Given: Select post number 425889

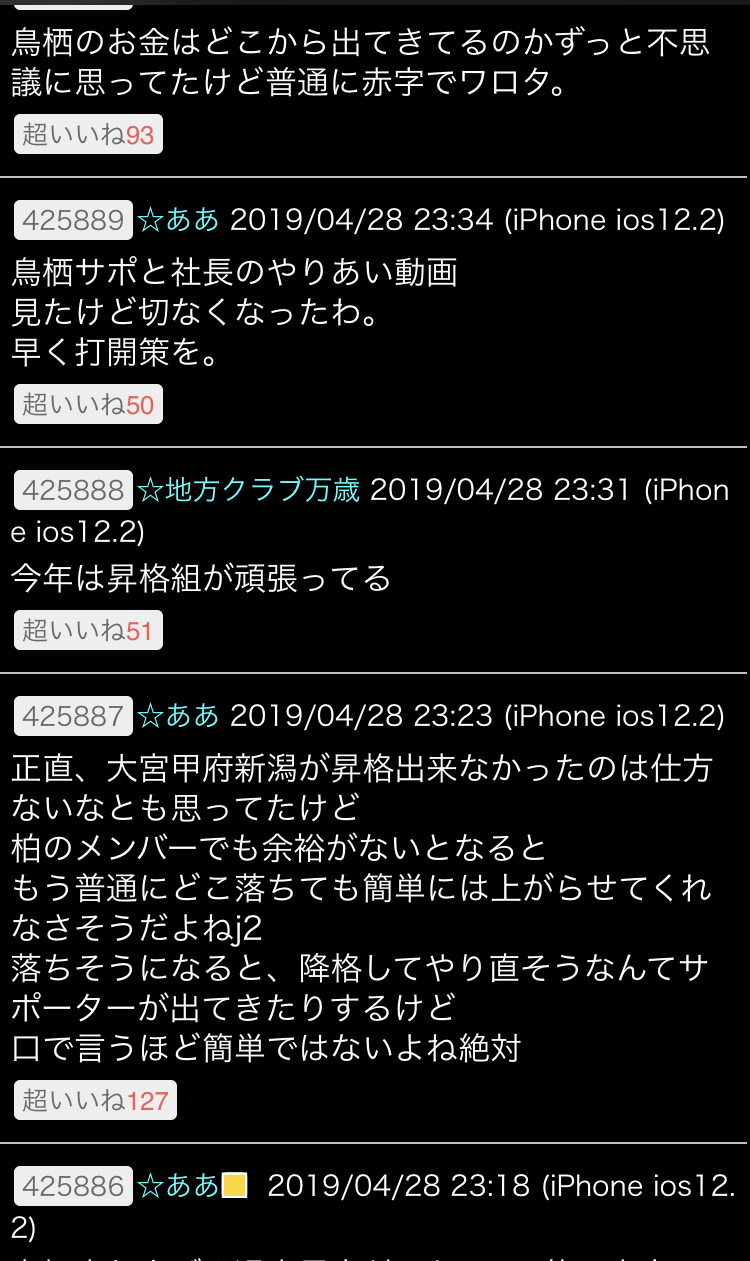Looking at the screenshot, I should 73,220.
